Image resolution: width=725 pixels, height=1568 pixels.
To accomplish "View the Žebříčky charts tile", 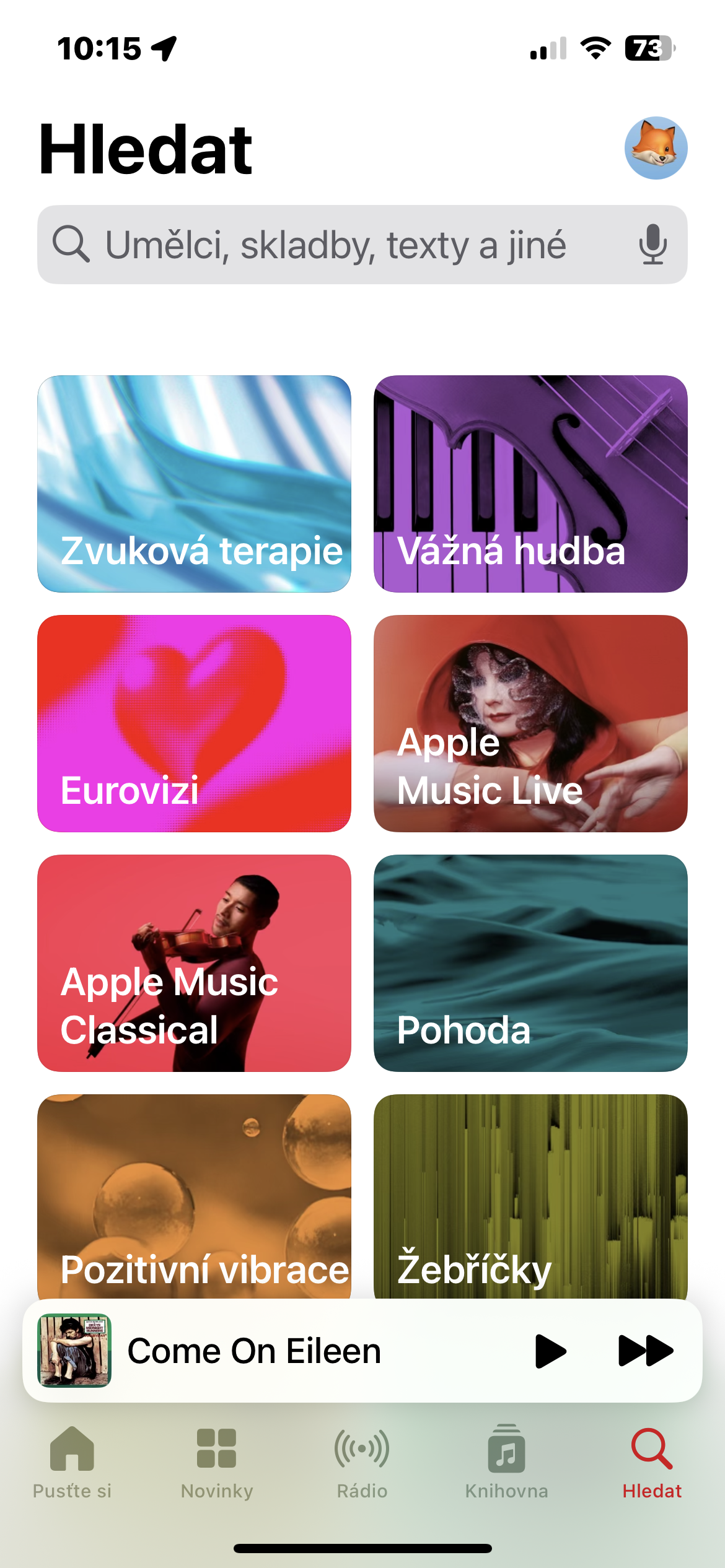I will pos(530,1195).
